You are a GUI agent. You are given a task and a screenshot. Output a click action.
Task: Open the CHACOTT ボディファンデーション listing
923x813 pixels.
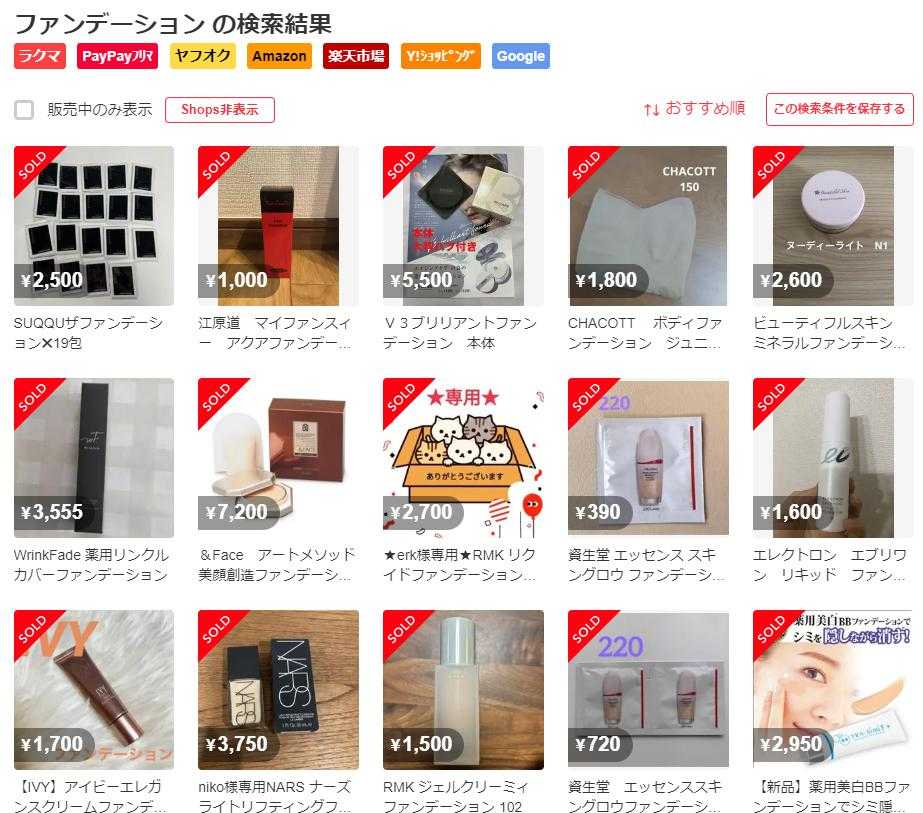[x=648, y=226]
